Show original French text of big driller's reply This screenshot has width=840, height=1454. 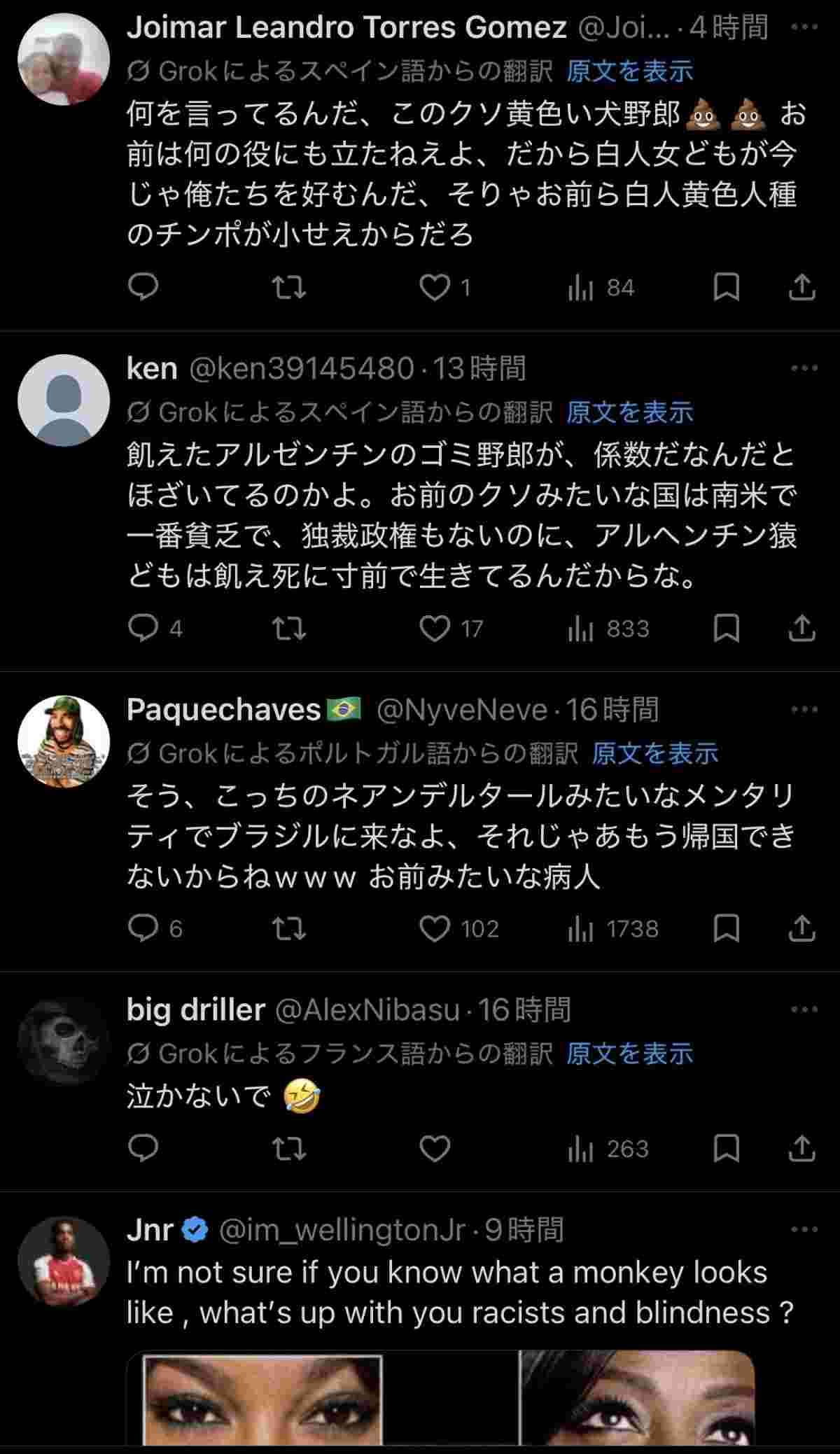click(x=629, y=1054)
